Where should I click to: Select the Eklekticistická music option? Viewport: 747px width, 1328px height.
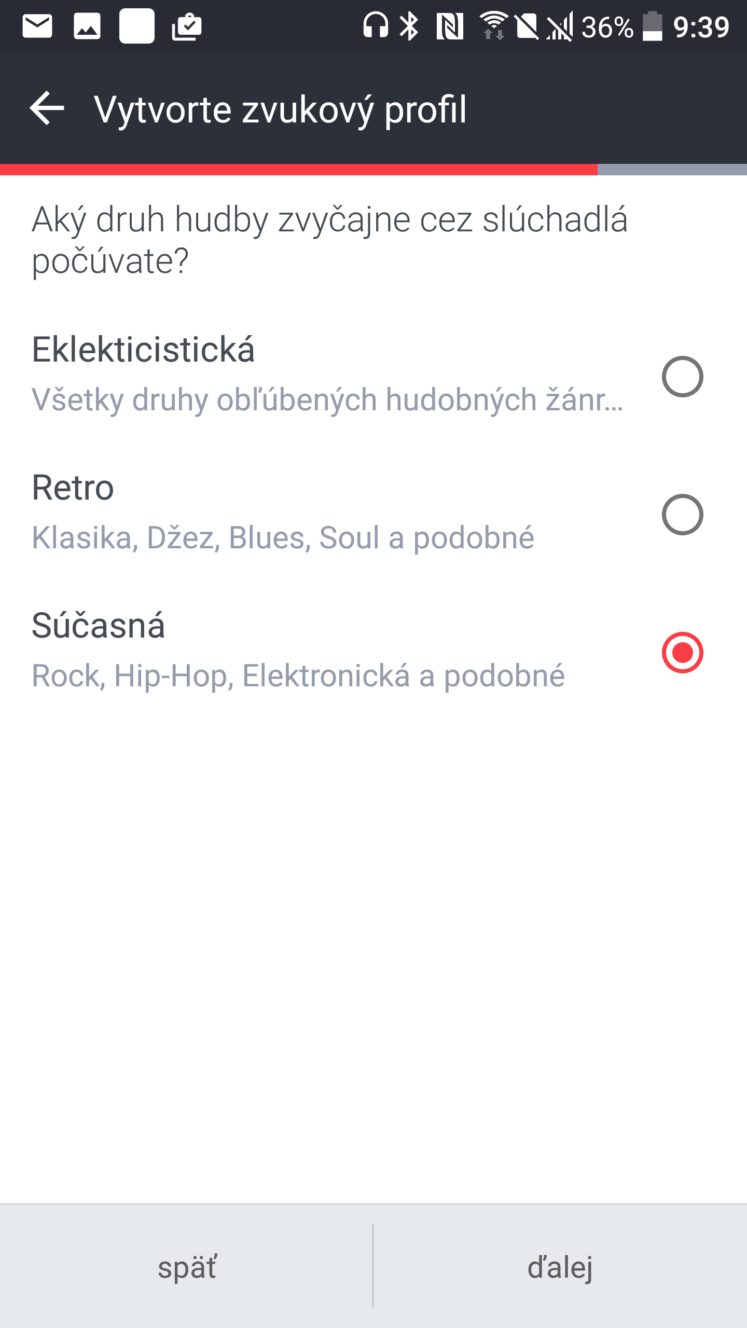click(x=373, y=376)
